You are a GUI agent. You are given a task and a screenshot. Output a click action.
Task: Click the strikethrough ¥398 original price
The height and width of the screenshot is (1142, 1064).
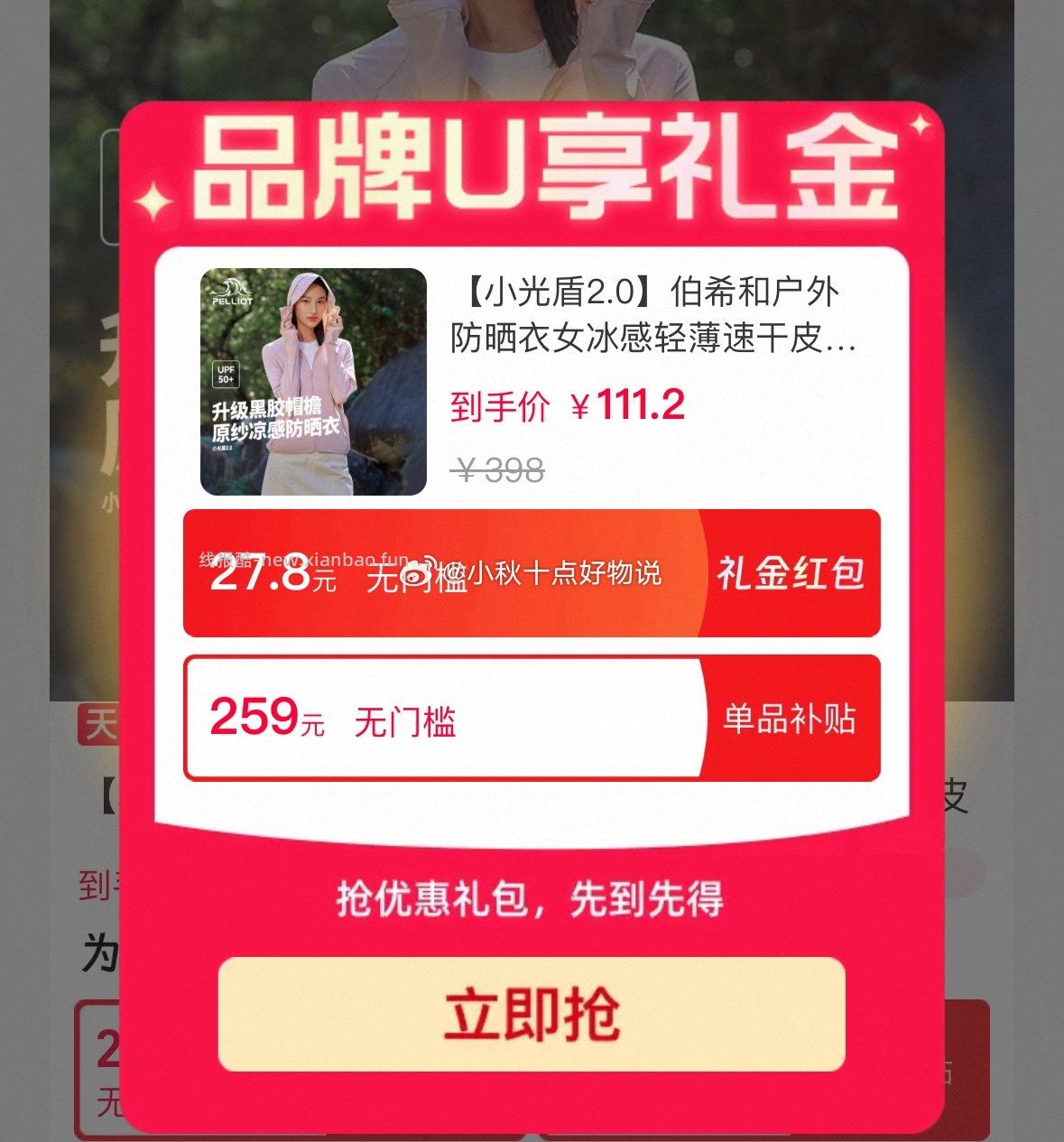[x=496, y=469]
